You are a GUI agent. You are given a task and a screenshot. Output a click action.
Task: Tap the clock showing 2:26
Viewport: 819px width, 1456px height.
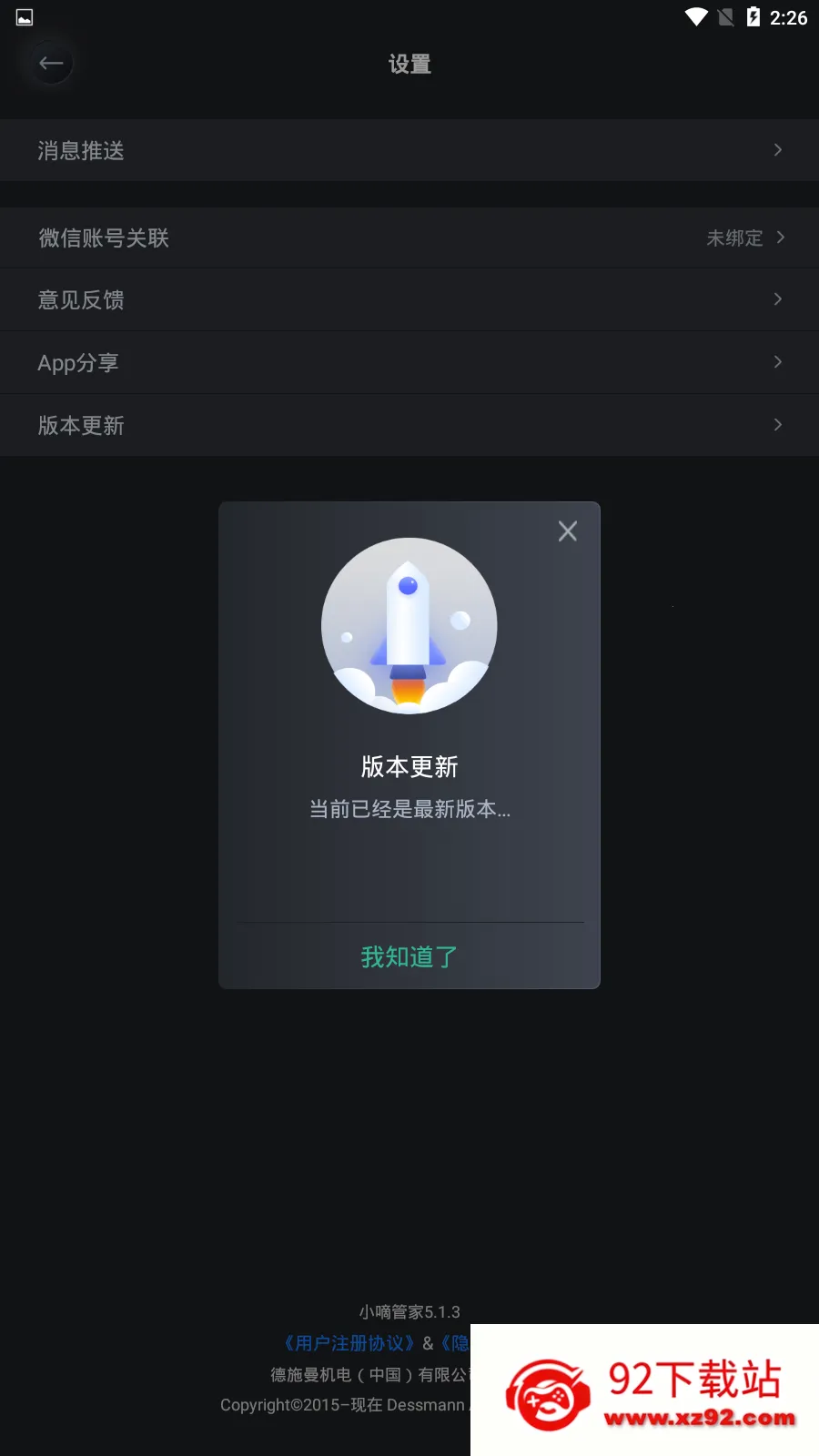point(788,16)
